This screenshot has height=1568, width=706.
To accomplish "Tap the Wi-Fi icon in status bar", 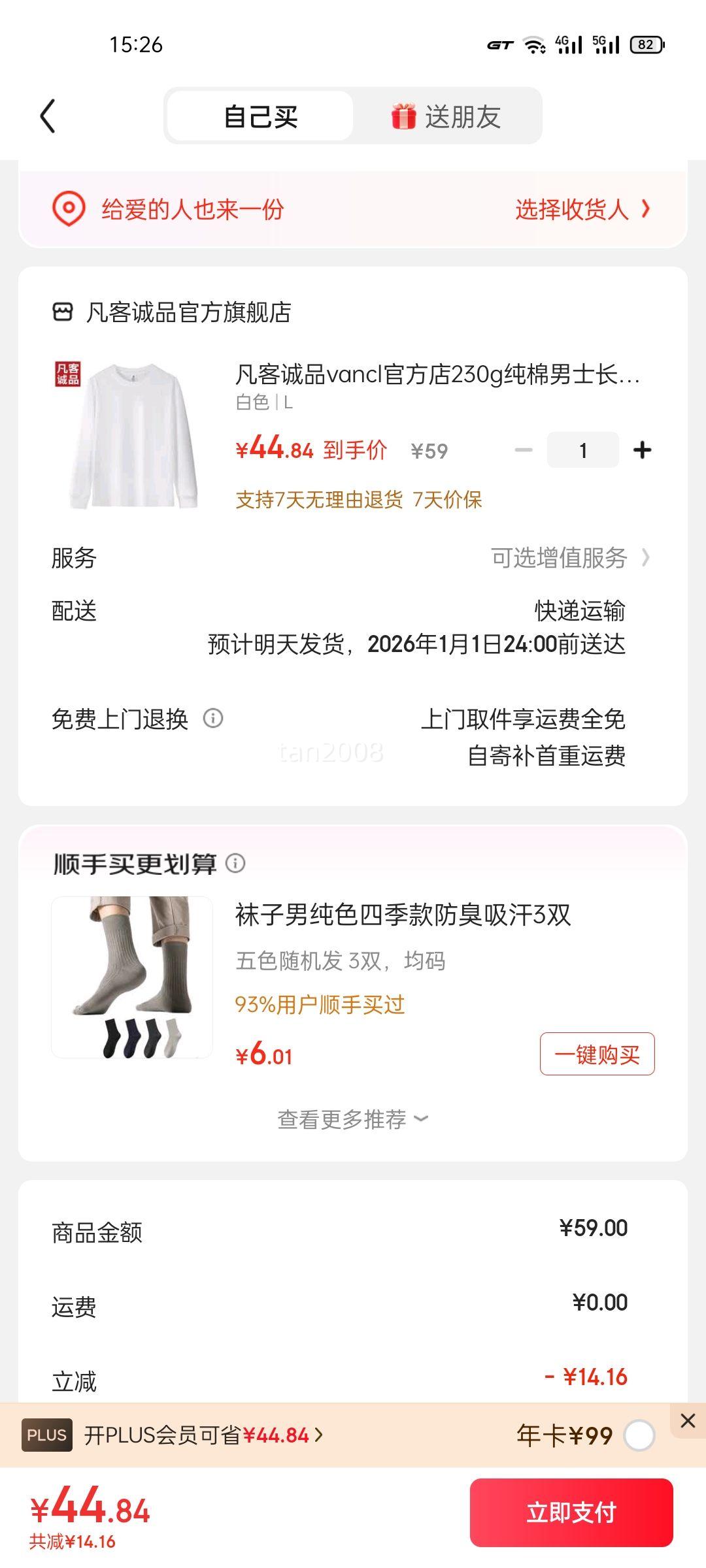I will click(x=531, y=44).
